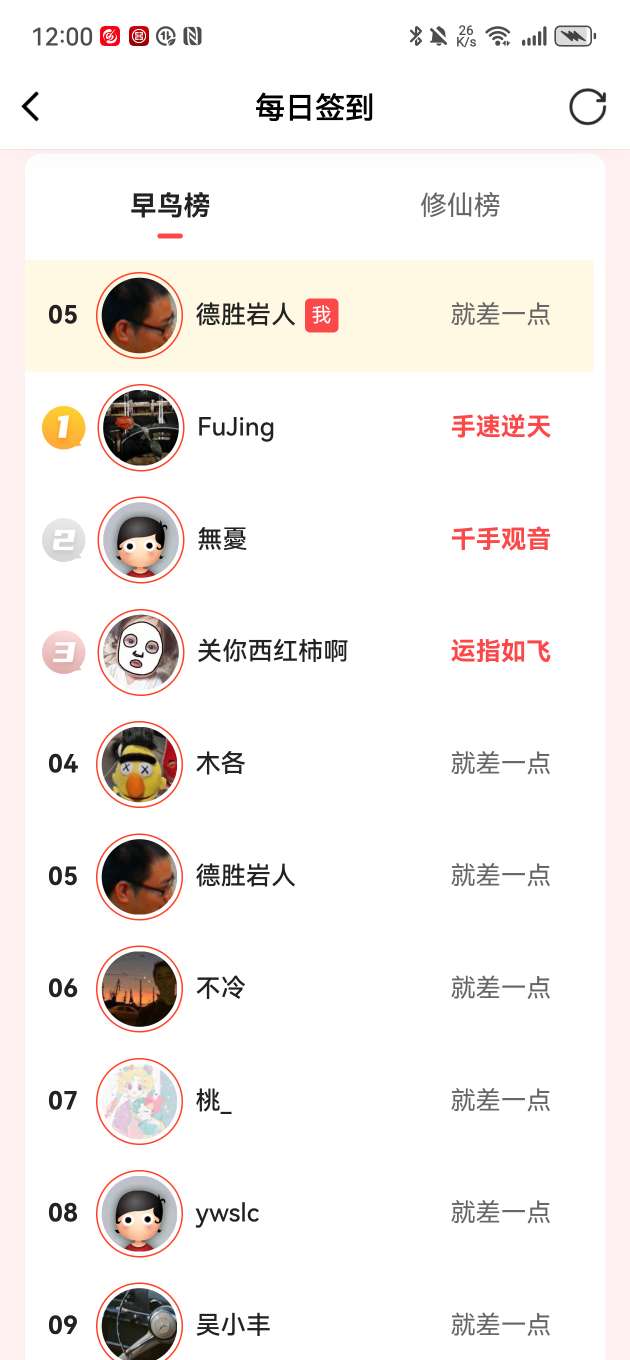Open my highlighted row marked 我
The width and height of the screenshot is (630, 1360).
309,316
